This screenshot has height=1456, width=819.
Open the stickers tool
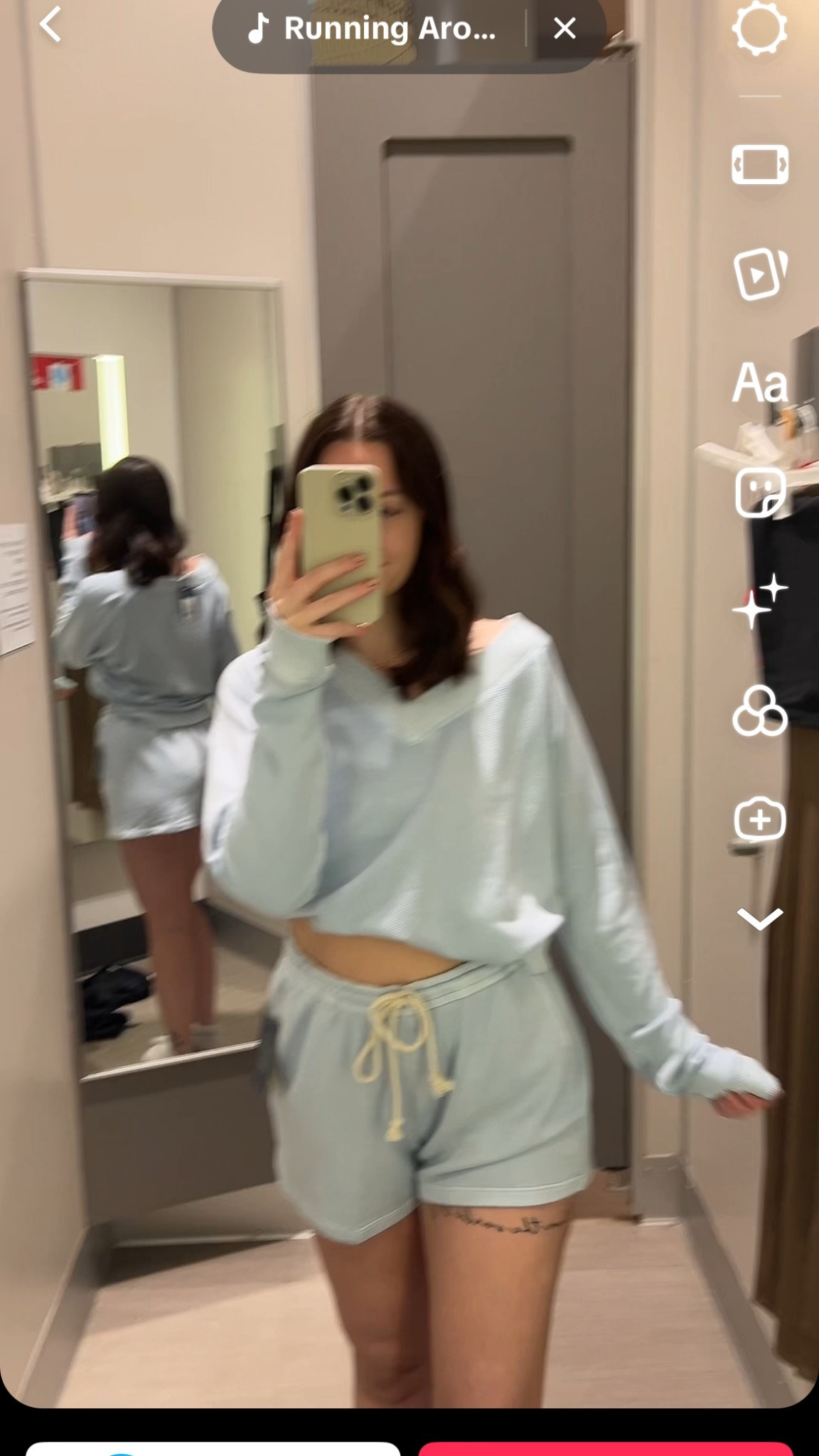tap(759, 492)
